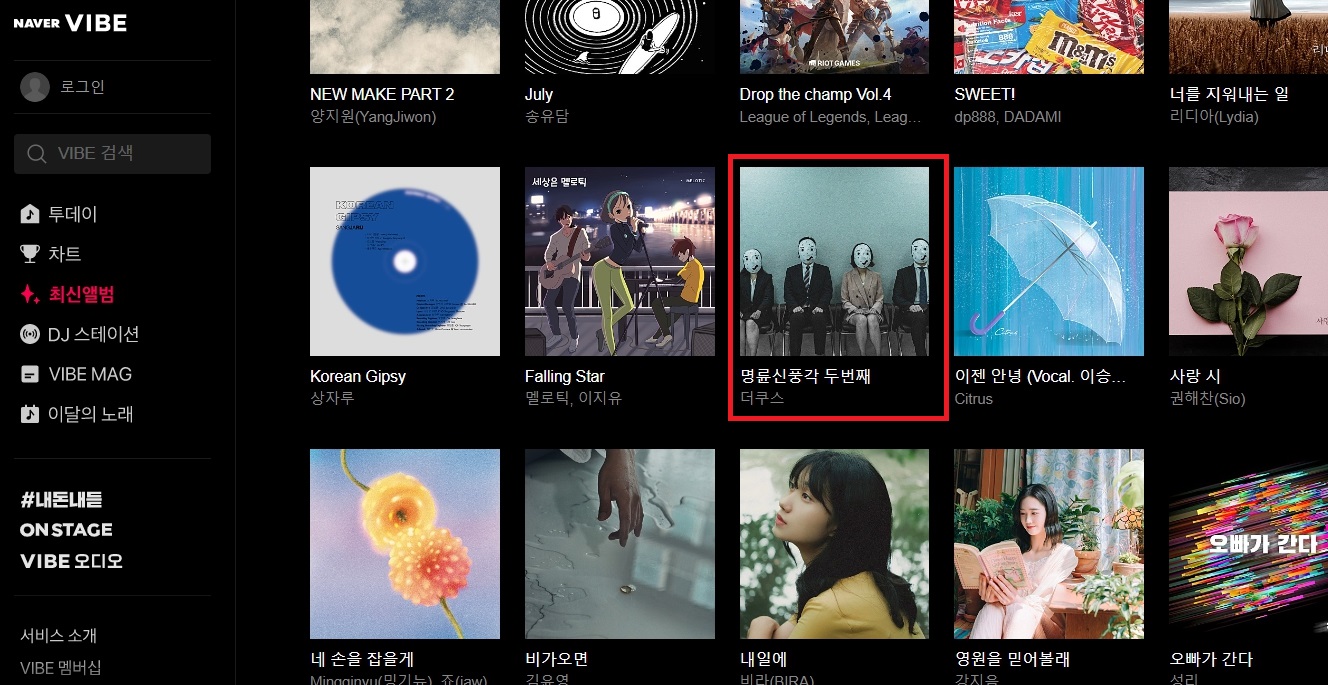The image size is (1328, 685).
Task: Tap the VIBE 검색 search field
Action: (112, 154)
